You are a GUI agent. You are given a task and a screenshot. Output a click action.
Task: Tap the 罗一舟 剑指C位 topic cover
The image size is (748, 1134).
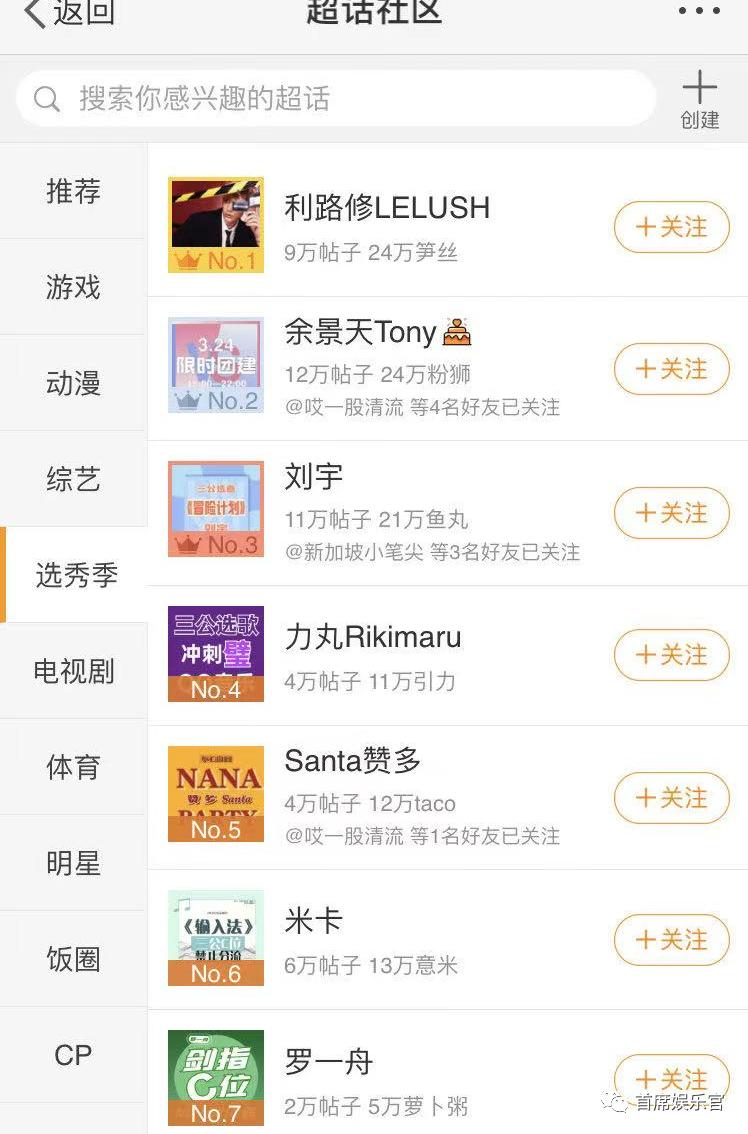[x=216, y=1077]
